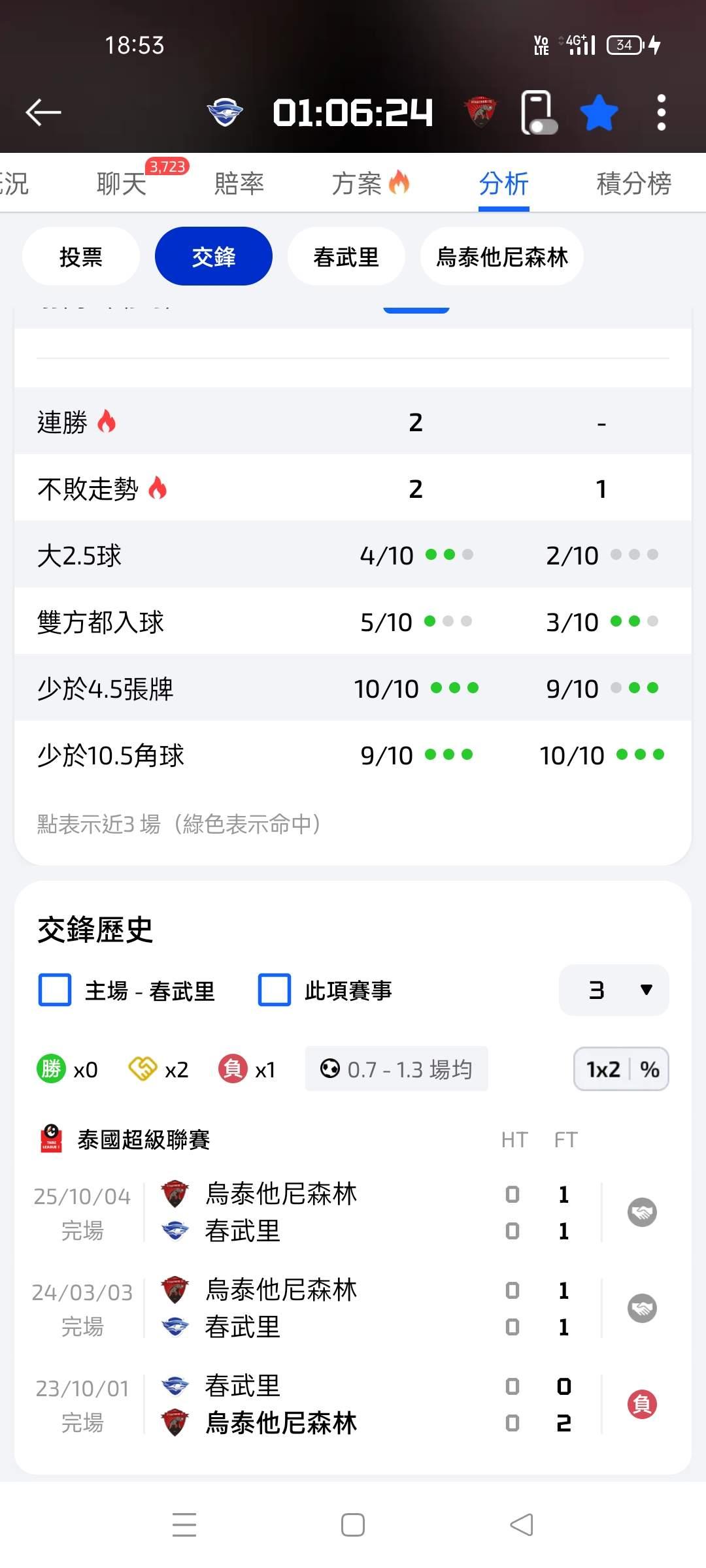Switch to the 聊天 tab
This screenshot has height=1568, width=706.
click(122, 184)
